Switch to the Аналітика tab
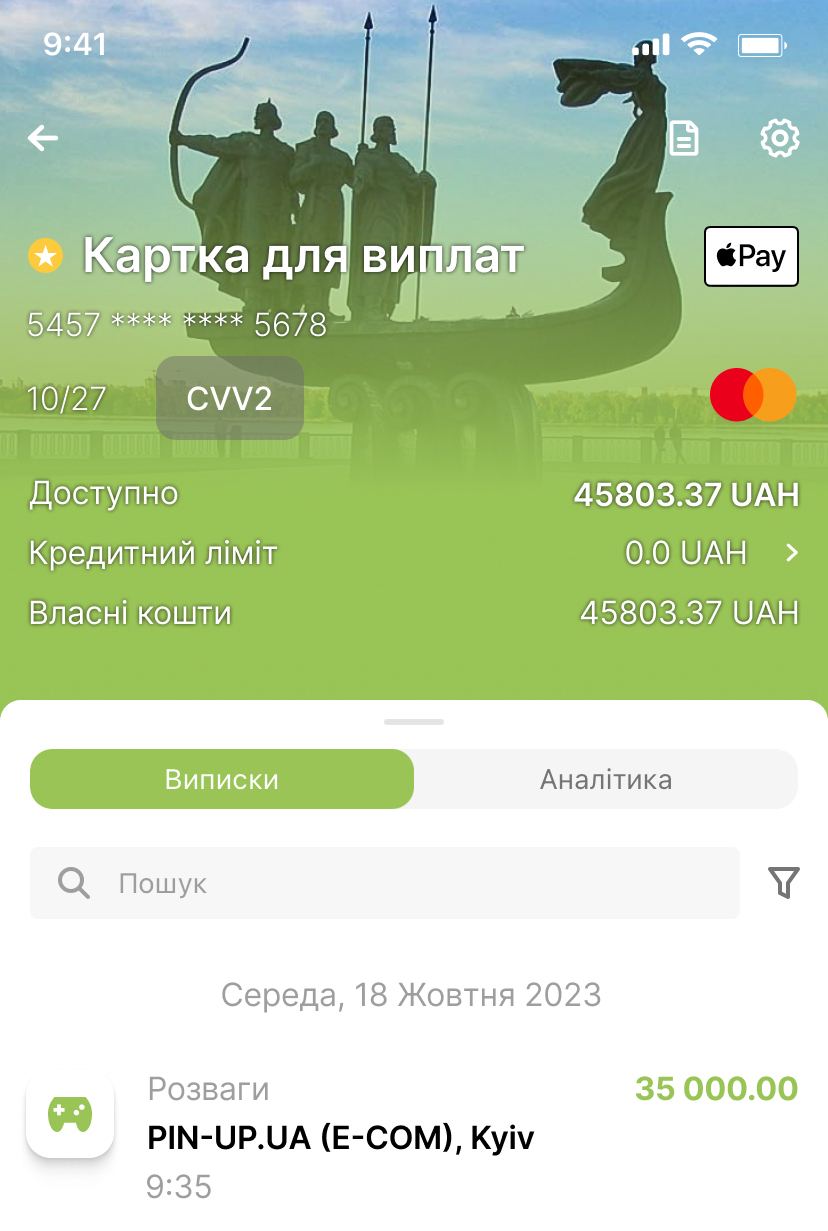828x1231 pixels. [x=606, y=779]
